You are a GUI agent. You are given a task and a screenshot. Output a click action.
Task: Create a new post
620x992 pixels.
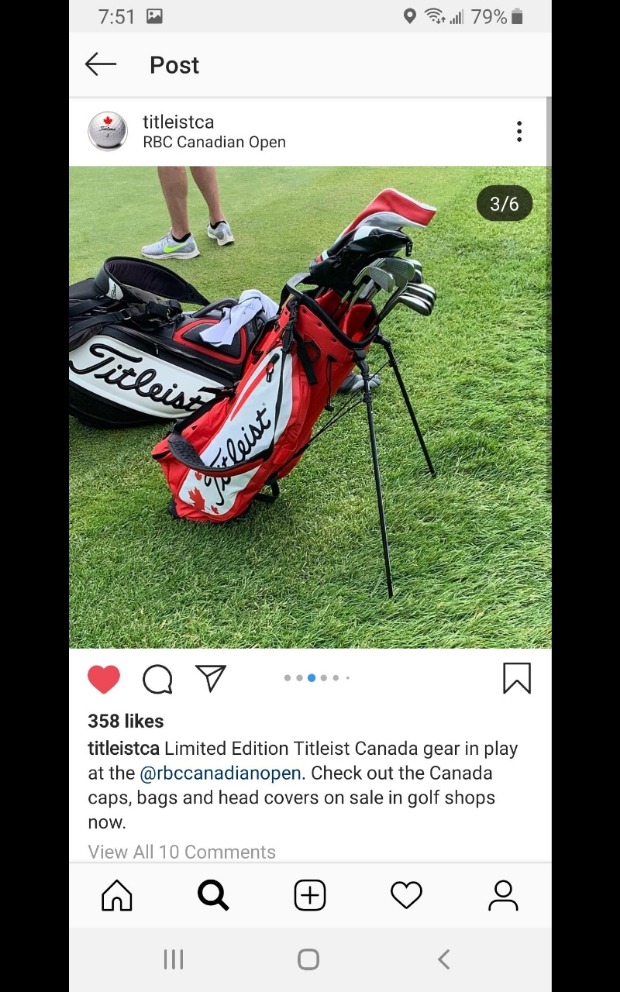coord(310,895)
